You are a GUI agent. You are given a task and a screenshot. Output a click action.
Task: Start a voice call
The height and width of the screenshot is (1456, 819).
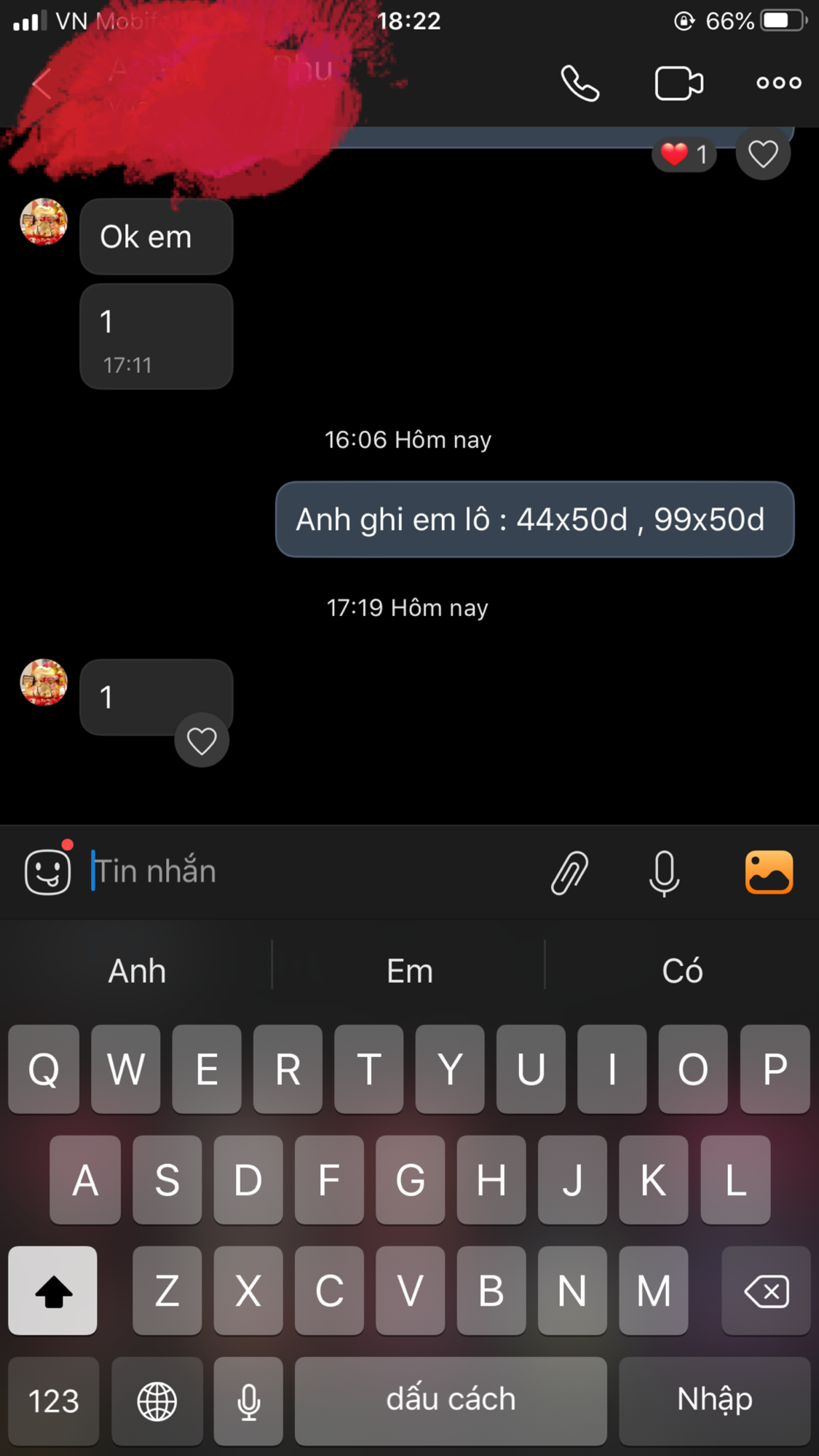pyautogui.click(x=580, y=83)
